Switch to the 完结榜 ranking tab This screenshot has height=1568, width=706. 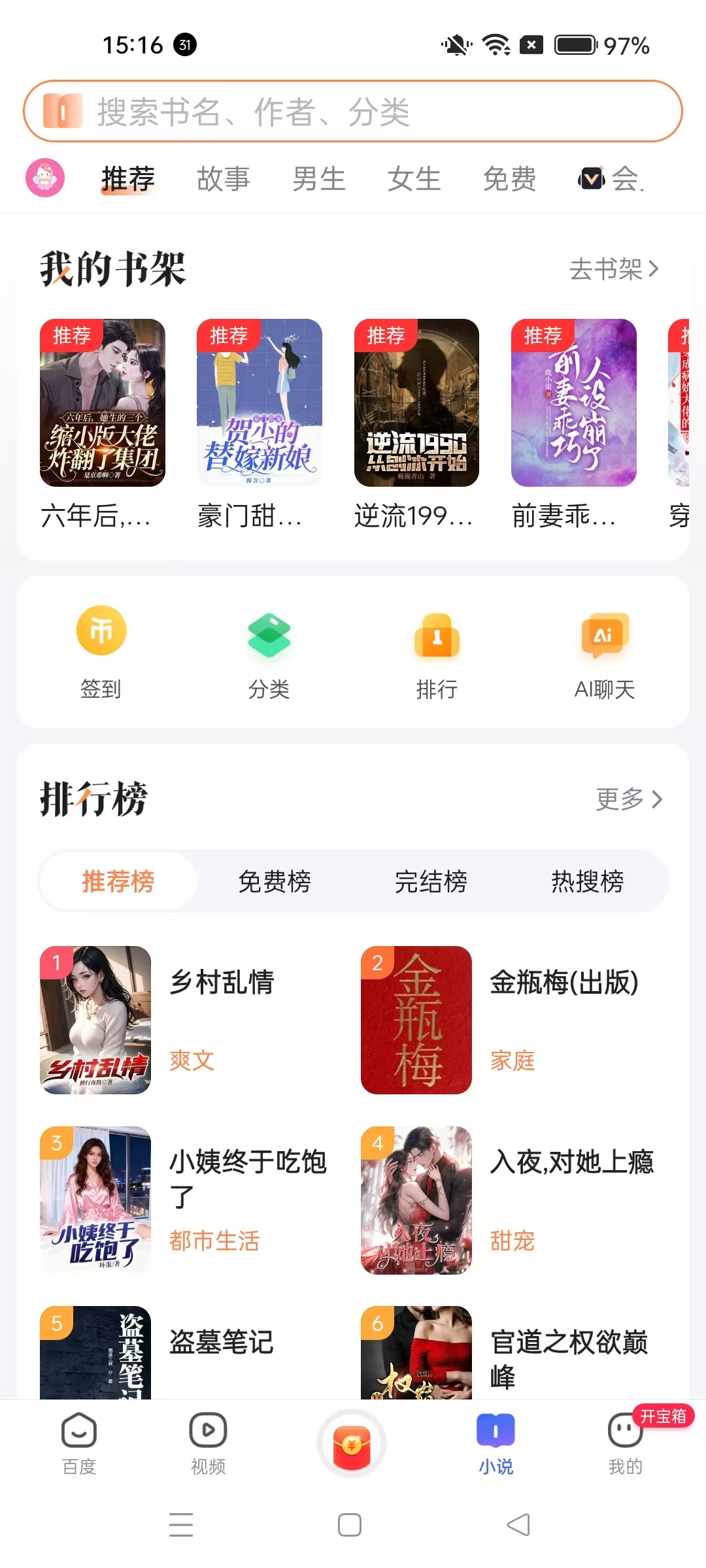point(431,881)
